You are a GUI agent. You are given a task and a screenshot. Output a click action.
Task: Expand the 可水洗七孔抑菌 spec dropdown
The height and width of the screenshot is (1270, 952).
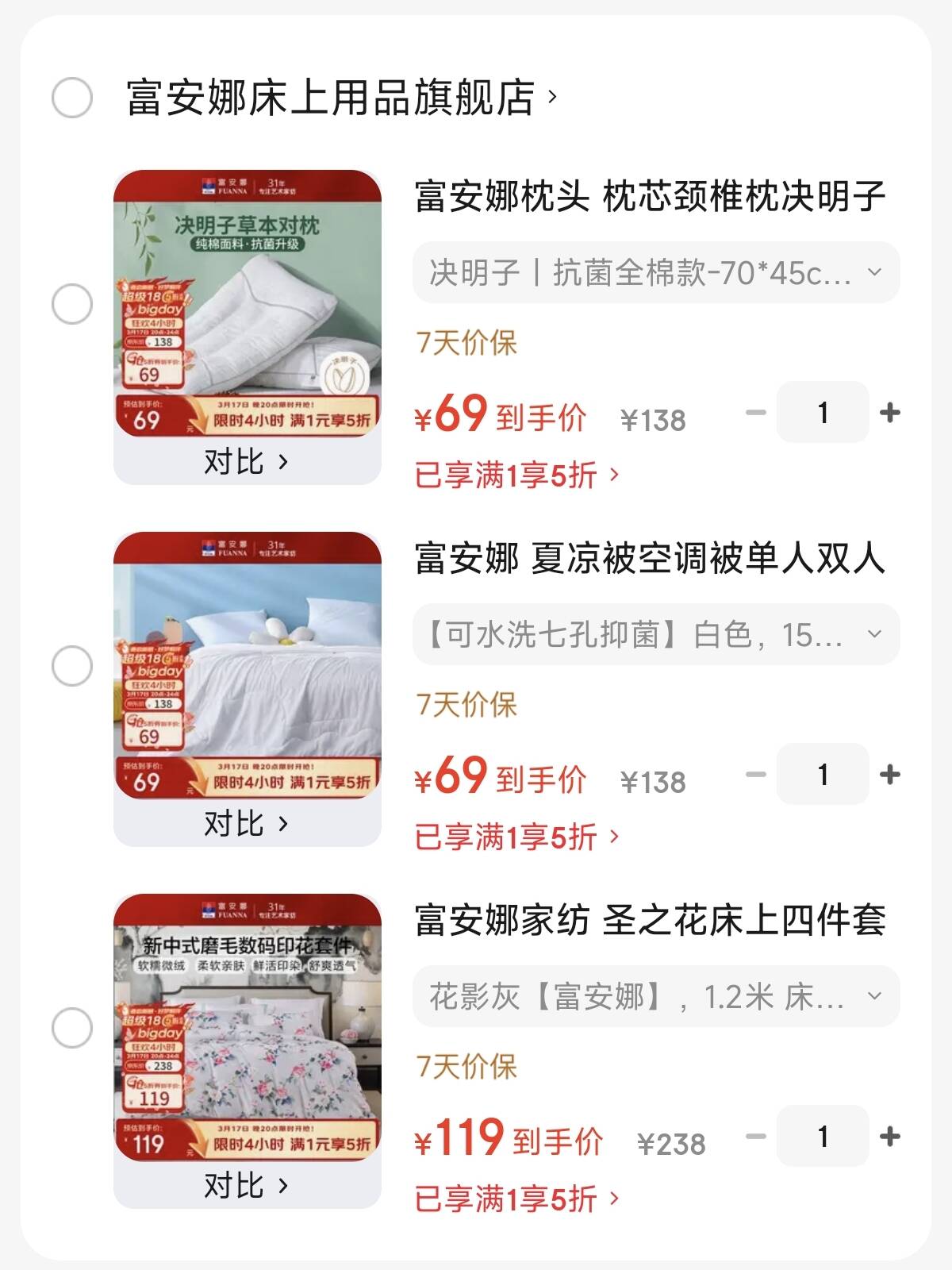[x=656, y=634]
